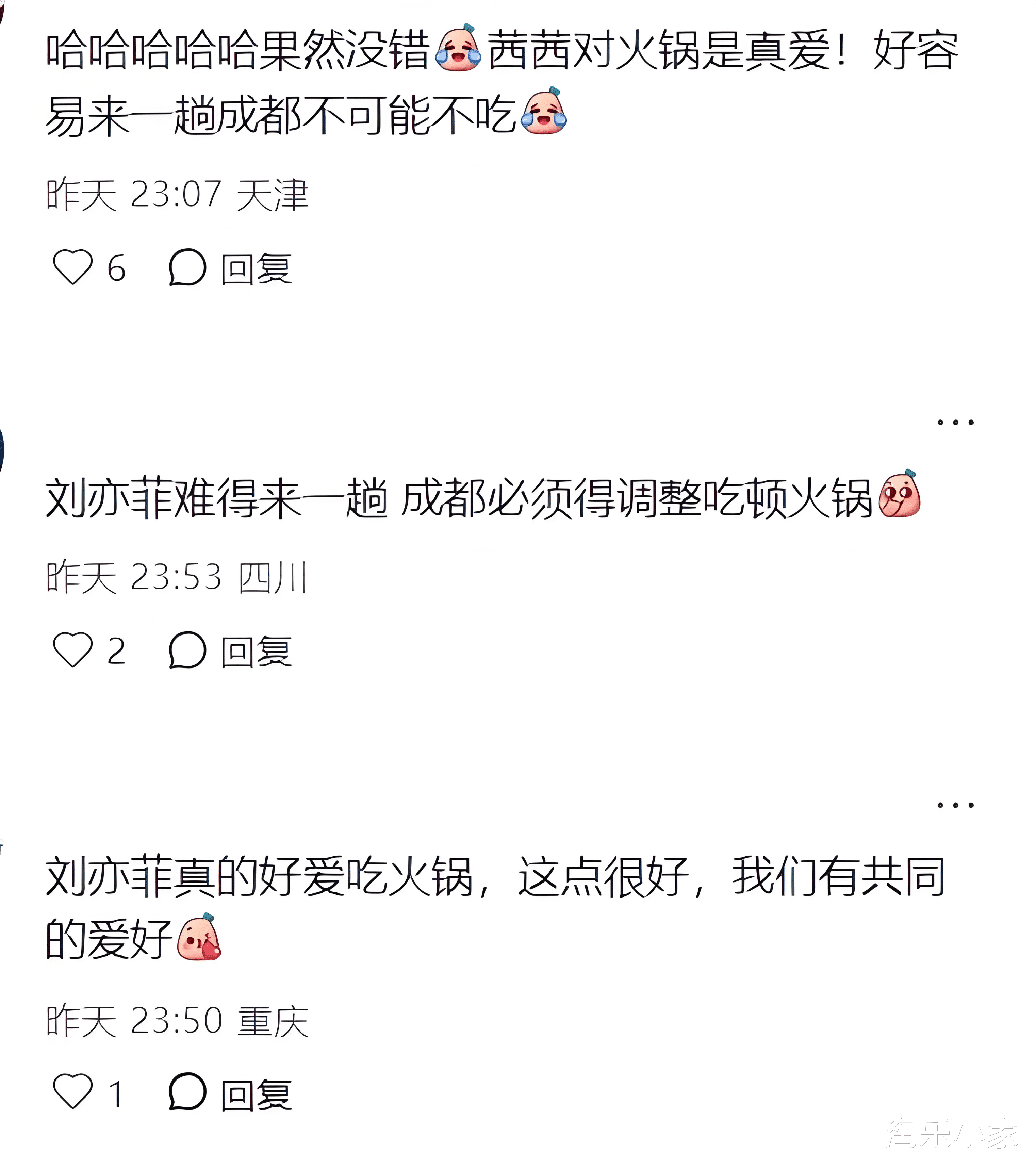
Task: Toggle the like heart on the 四川 user's comment
Action: [x=73, y=650]
